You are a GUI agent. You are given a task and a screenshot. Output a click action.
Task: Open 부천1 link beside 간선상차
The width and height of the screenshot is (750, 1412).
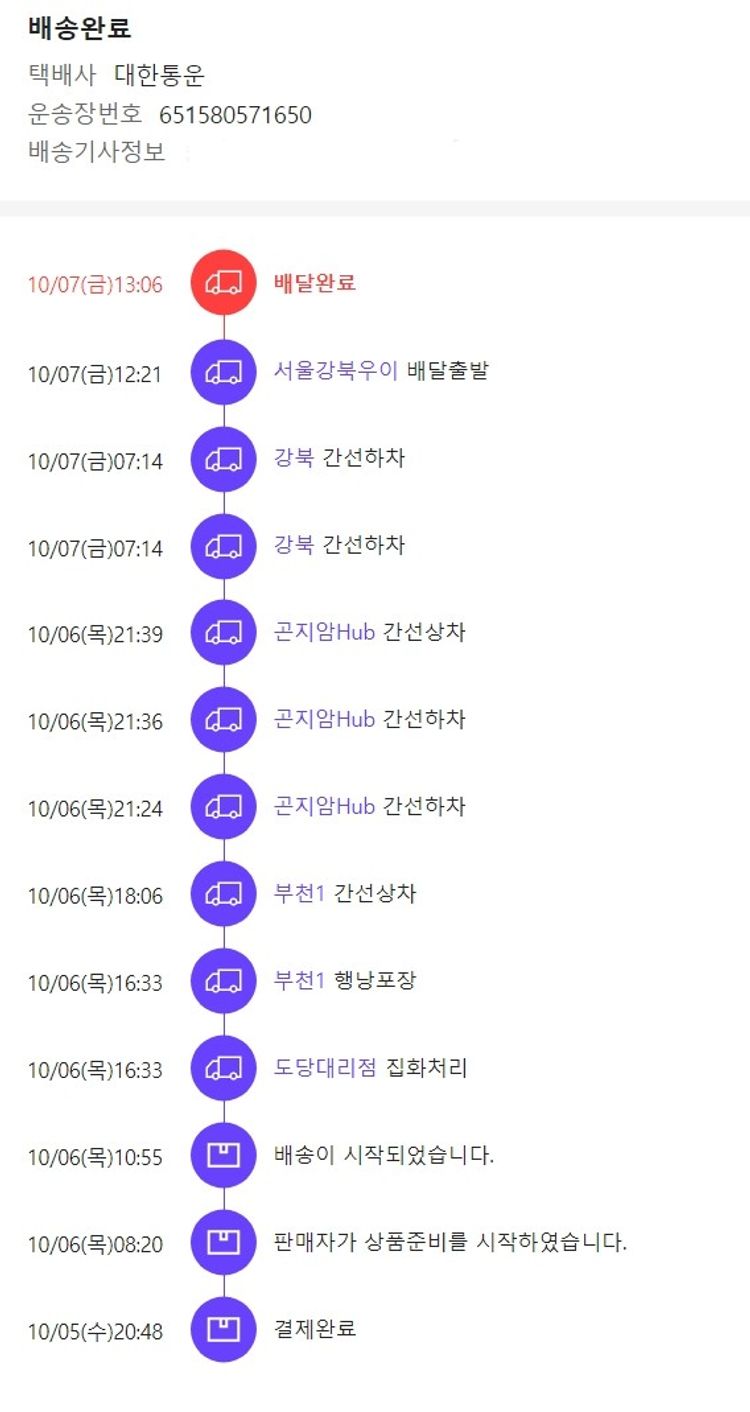[x=299, y=893]
